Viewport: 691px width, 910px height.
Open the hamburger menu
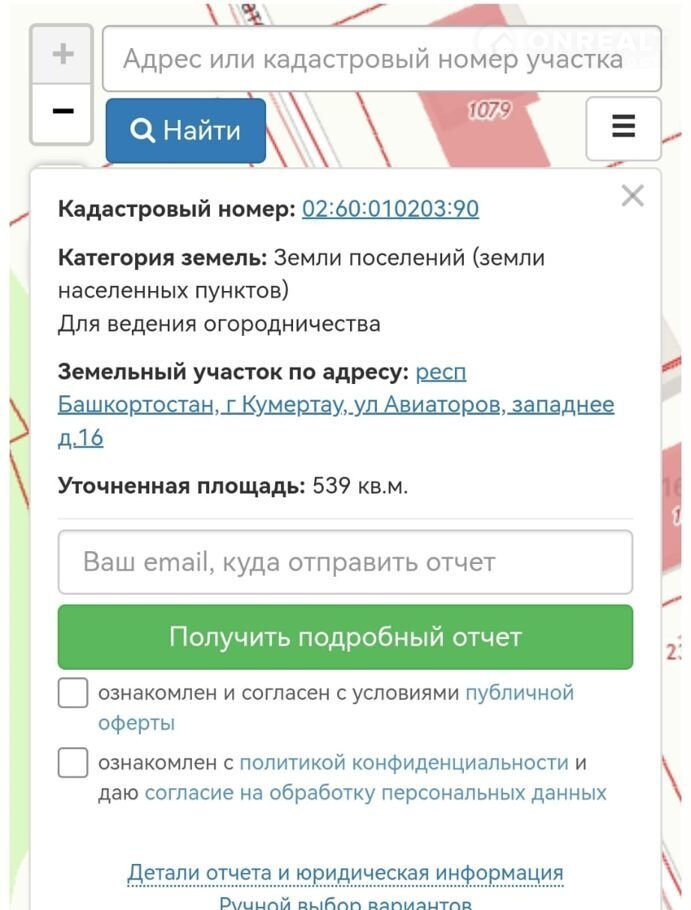[623, 127]
